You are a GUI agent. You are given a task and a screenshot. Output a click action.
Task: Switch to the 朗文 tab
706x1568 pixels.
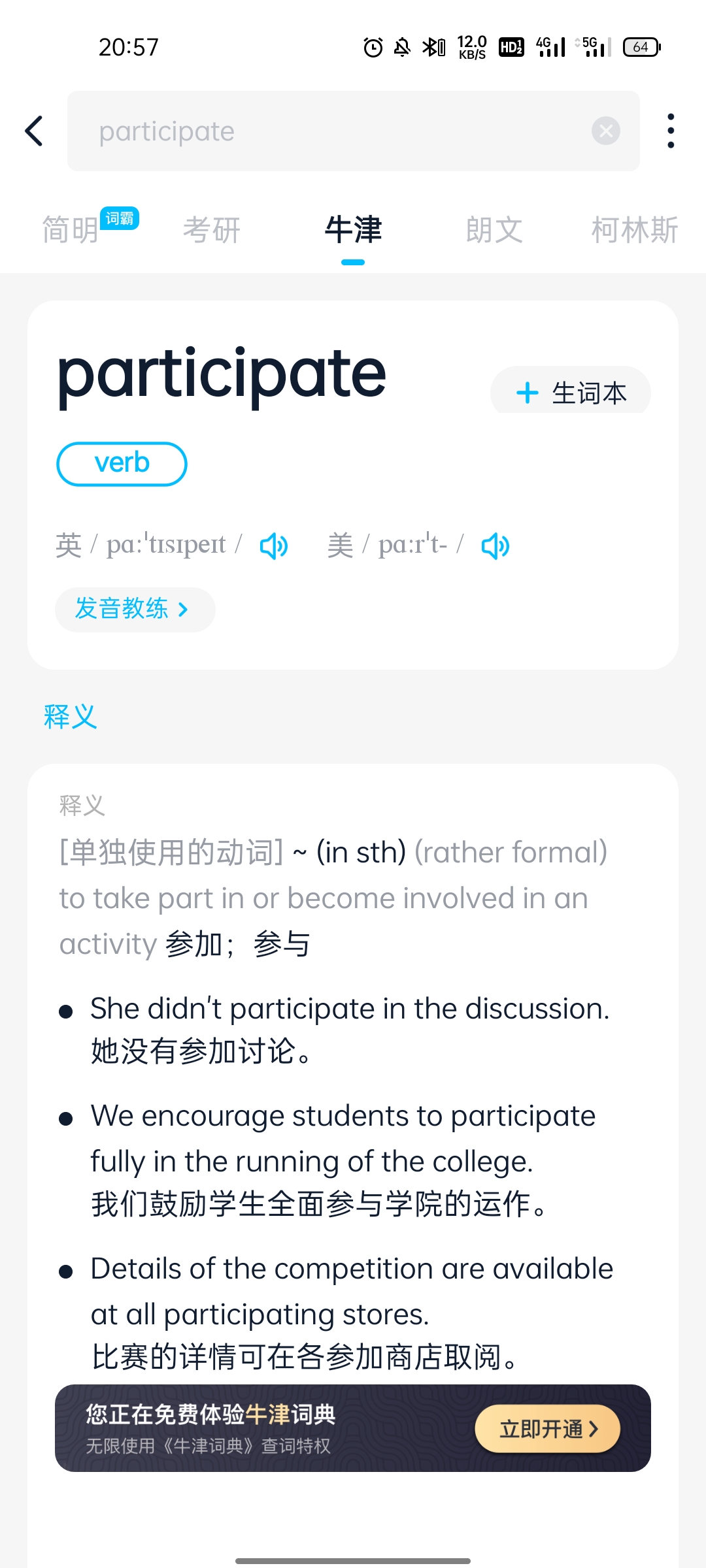click(x=494, y=230)
